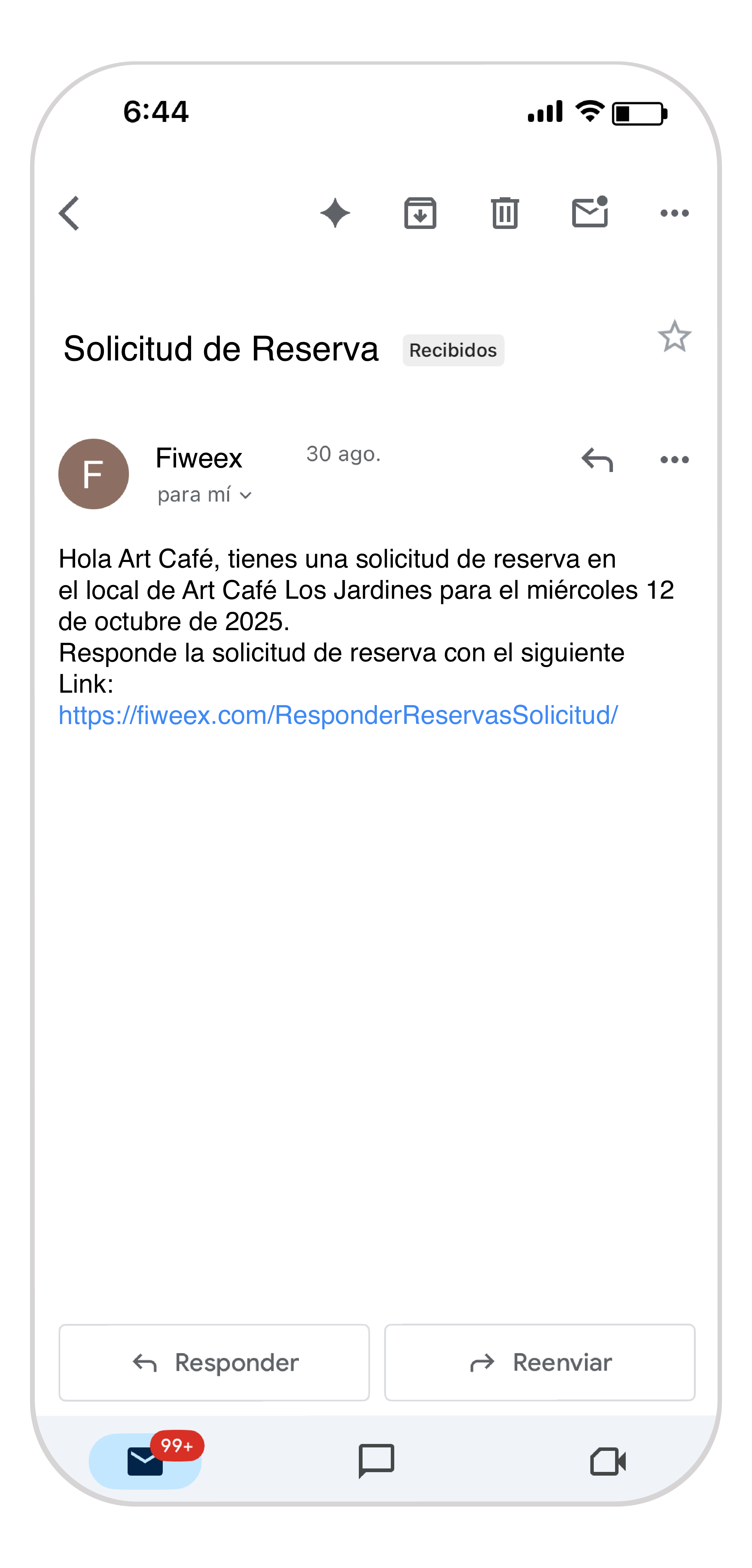The height and width of the screenshot is (1568, 752).
Task: Tap the Reenviar button
Action: (x=539, y=1362)
